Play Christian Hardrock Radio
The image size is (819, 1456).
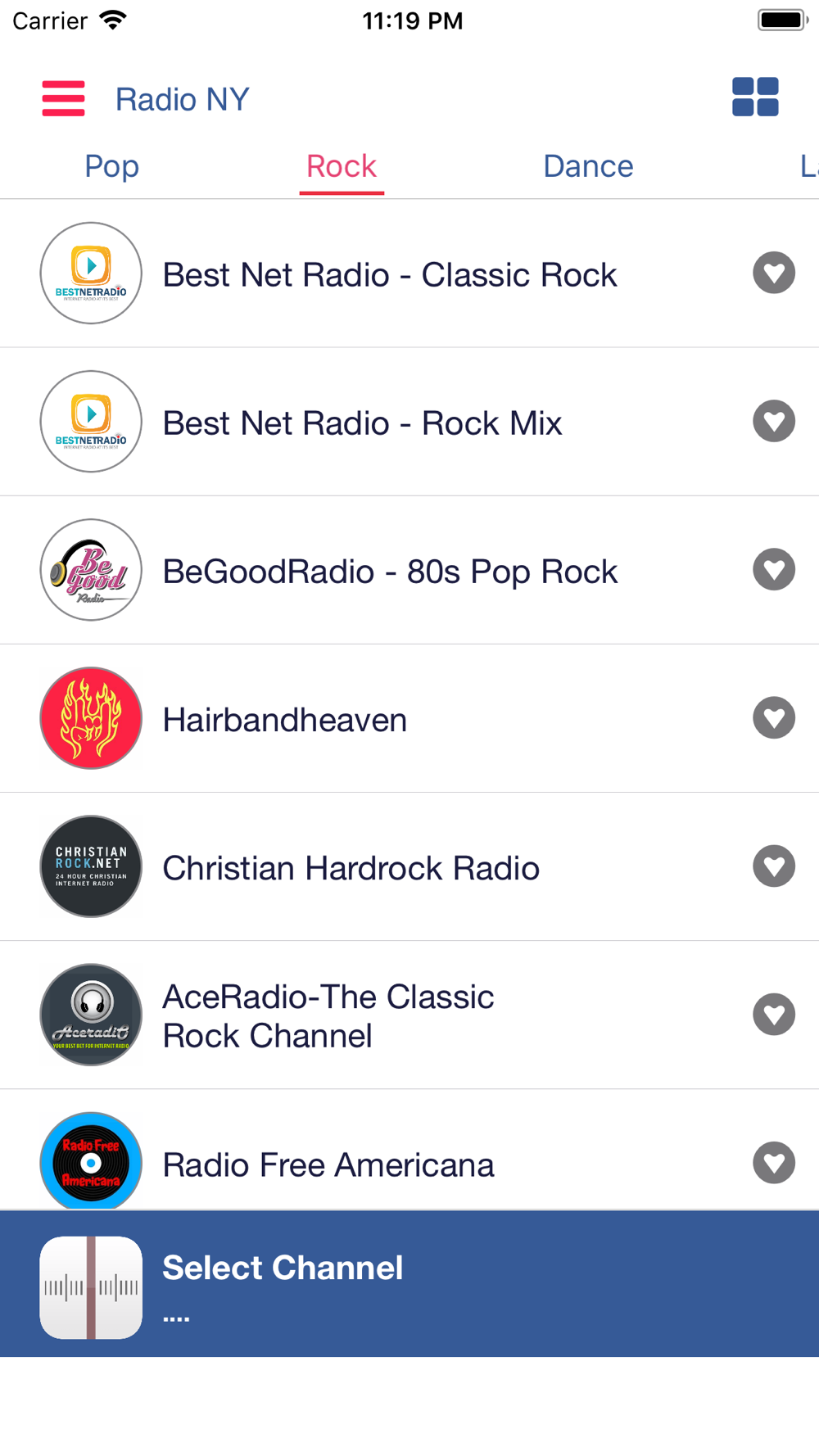(x=409, y=866)
